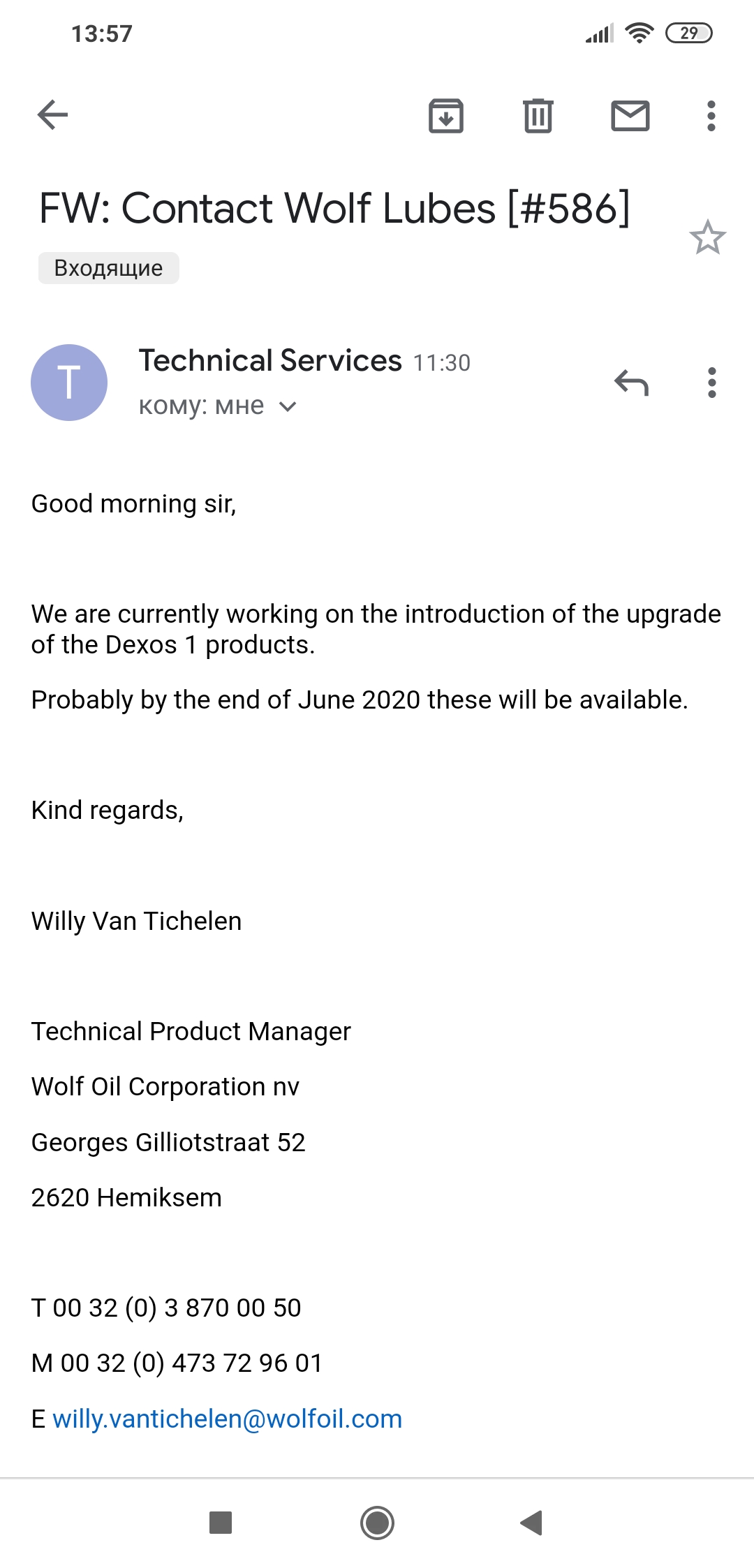The width and height of the screenshot is (754, 1568).
Task: Open the top app bar overflow menu
Action: pos(711,115)
